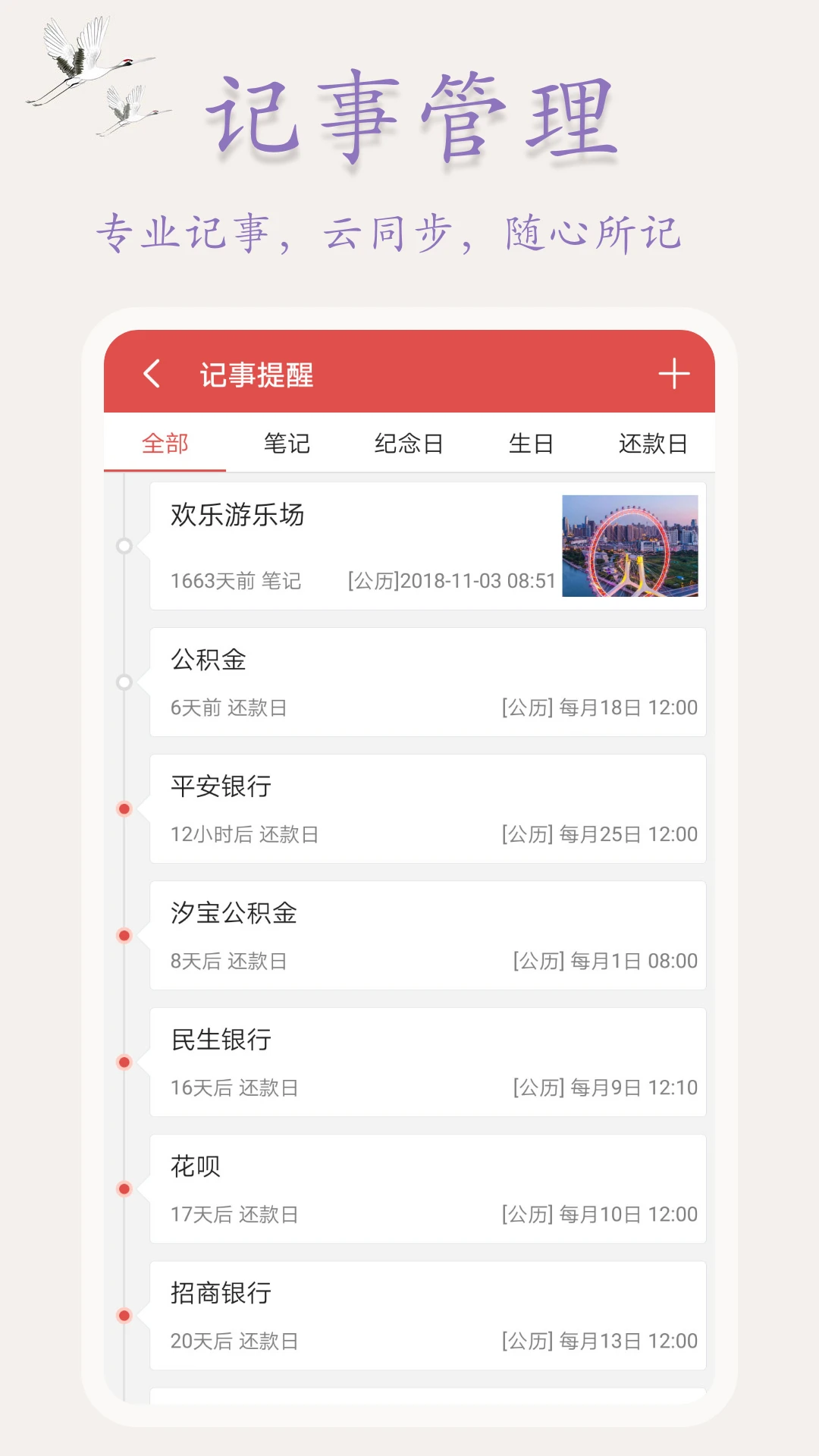This screenshot has height=1456, width=819.
Task: Switch to the 纪念日 tab
Action: 409,444
